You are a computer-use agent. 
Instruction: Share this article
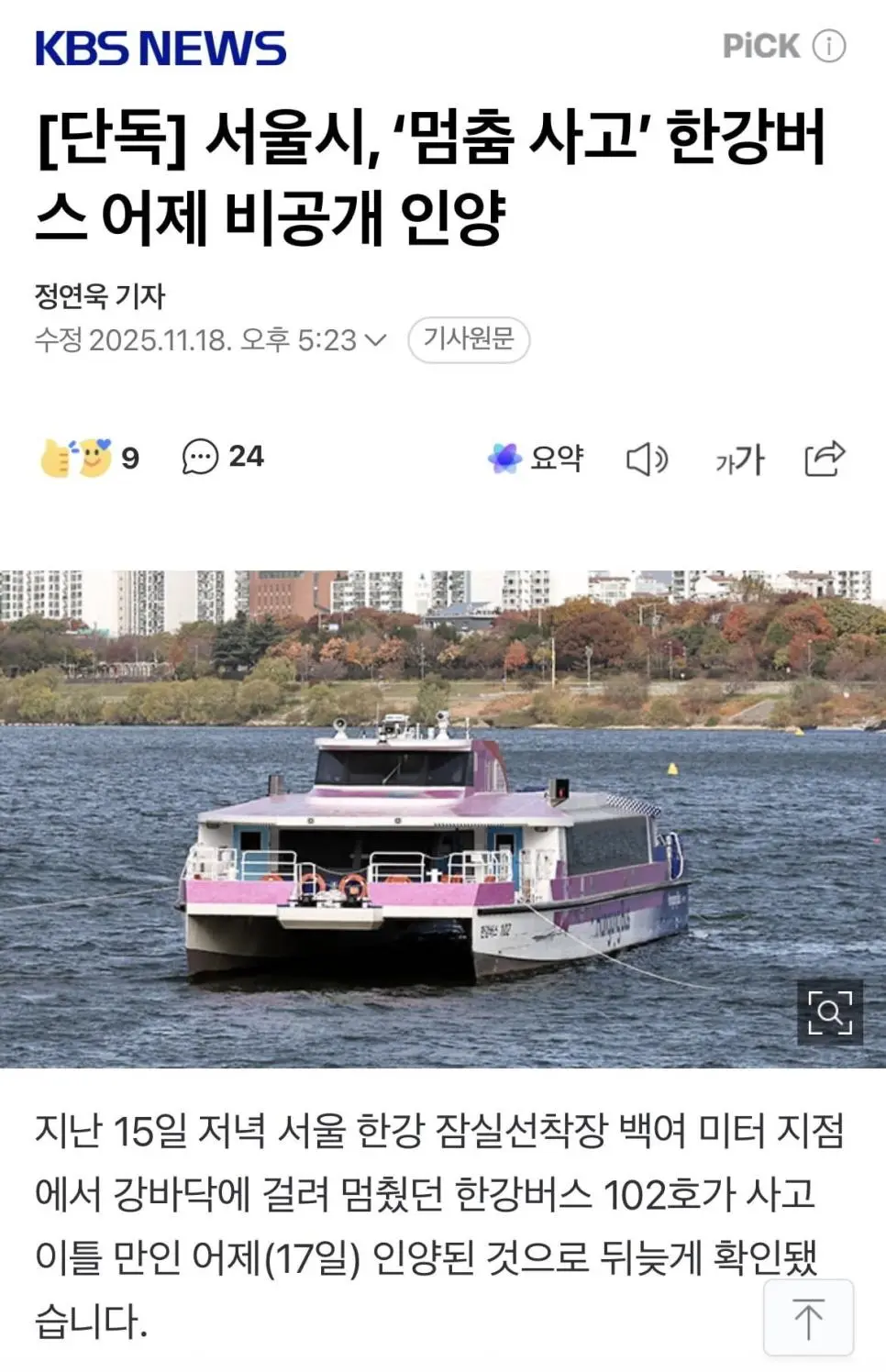click(x=824, y=459)
